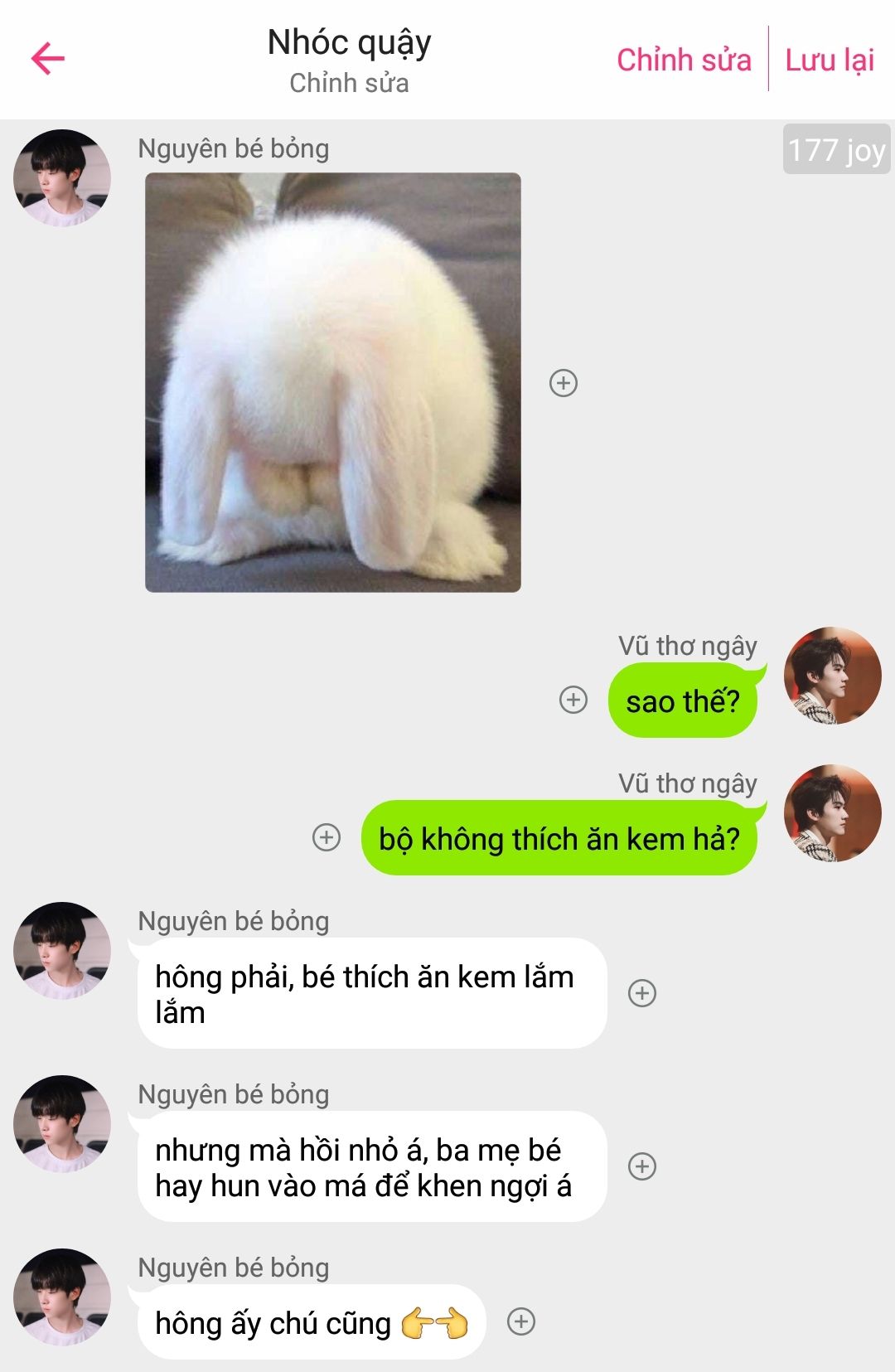Open the Nhóc quậy chat title
The image size is (895, 1372).
(349, 43)
